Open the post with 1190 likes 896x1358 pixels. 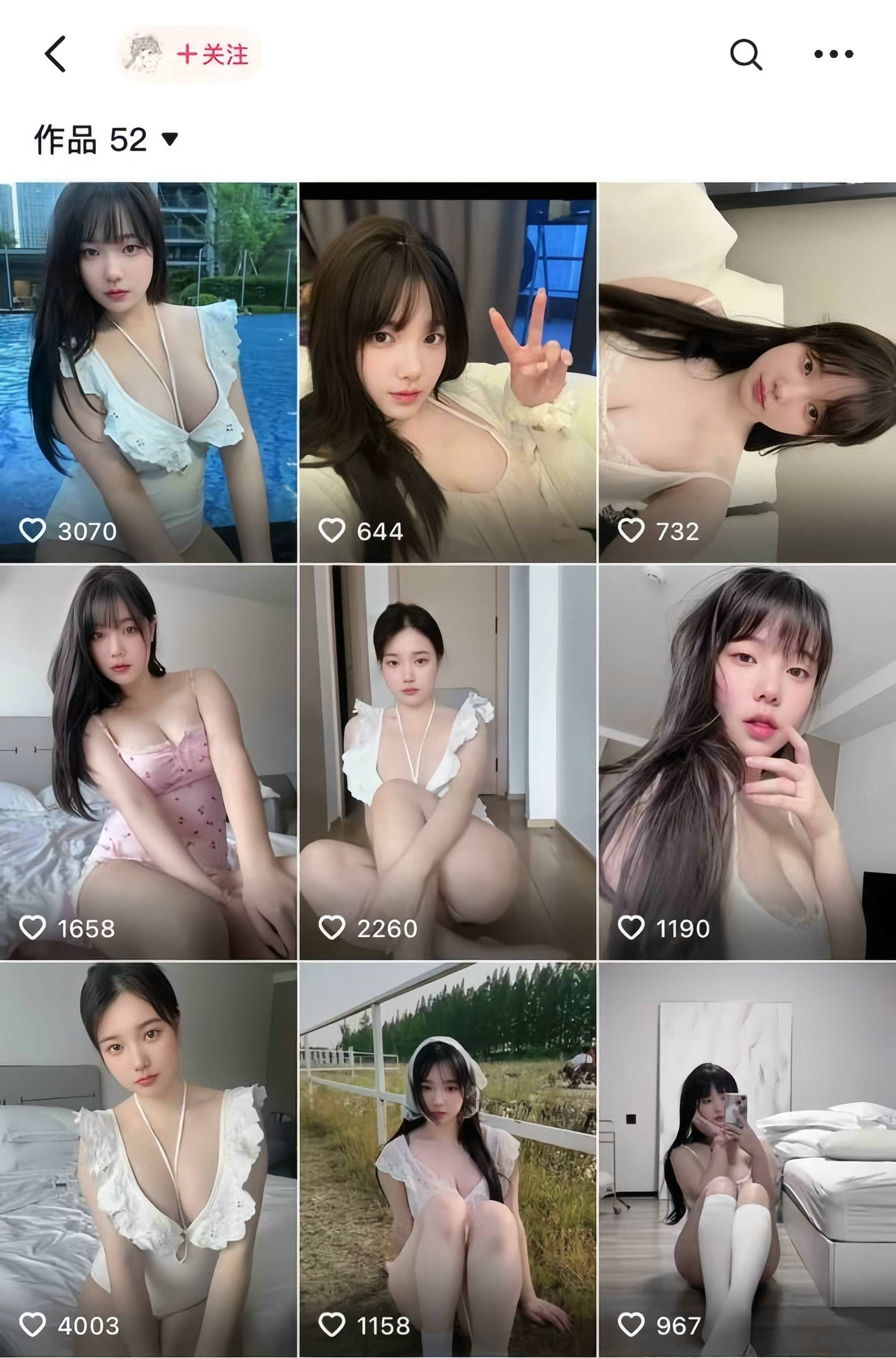[x=747, y=763]
